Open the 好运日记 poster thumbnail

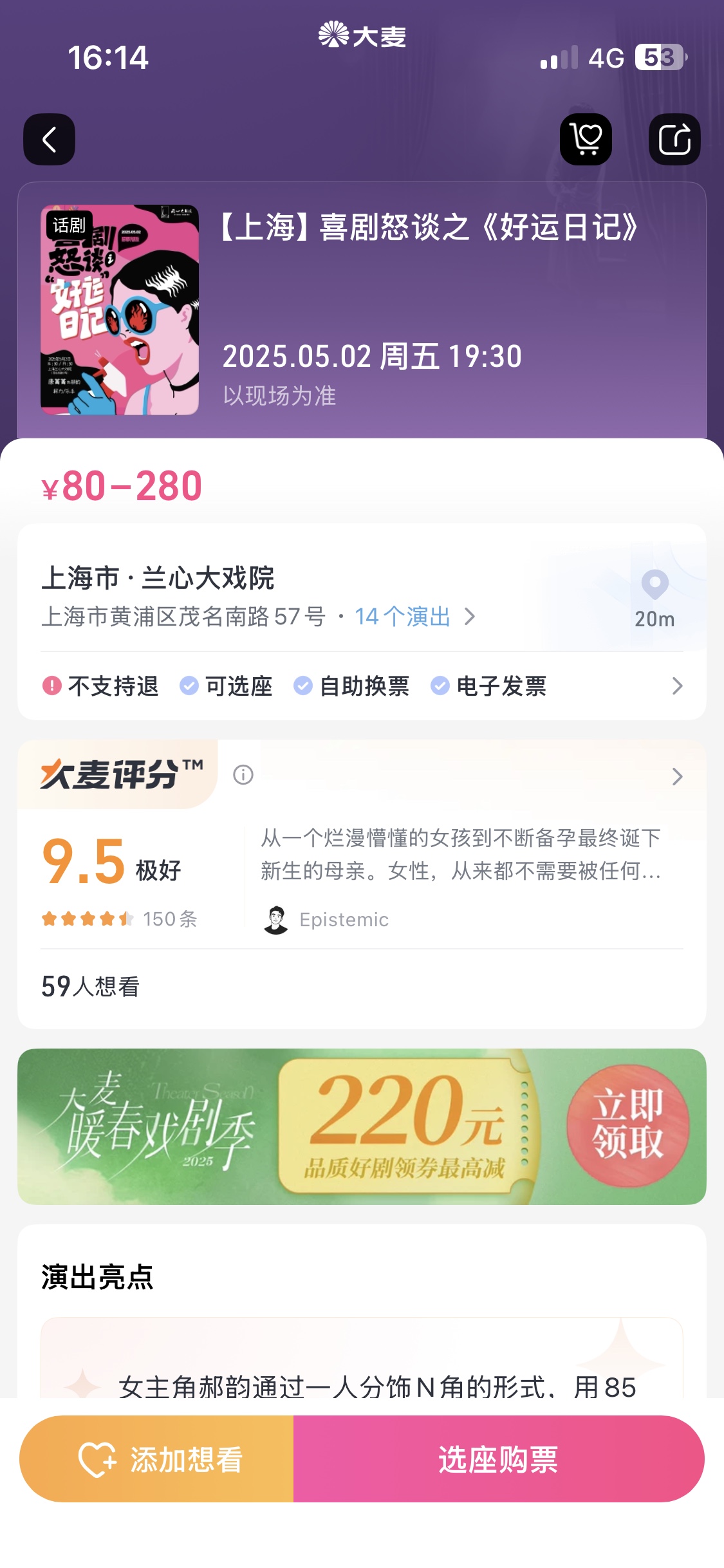click(x=120, y=310)
